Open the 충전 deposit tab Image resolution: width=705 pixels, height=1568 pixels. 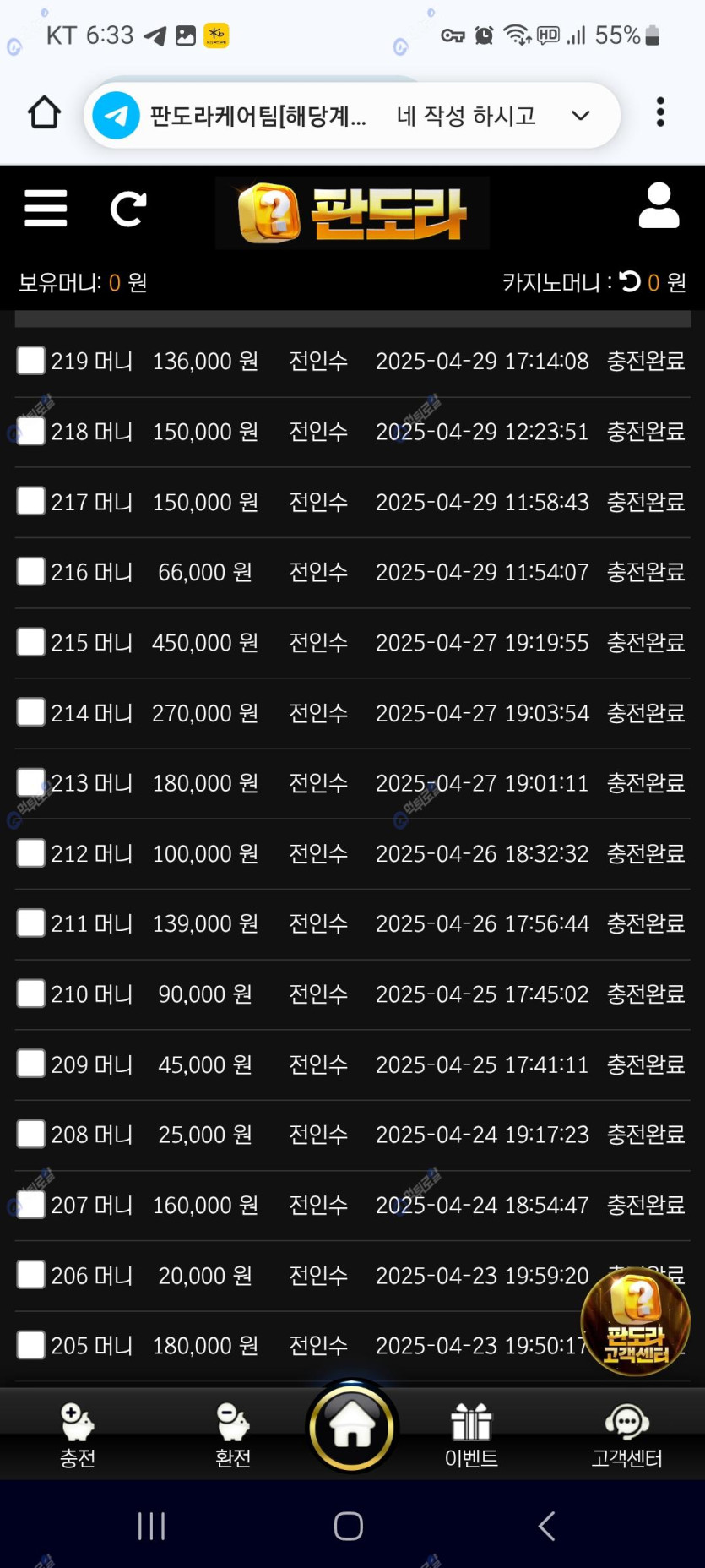coord(78,1435)
